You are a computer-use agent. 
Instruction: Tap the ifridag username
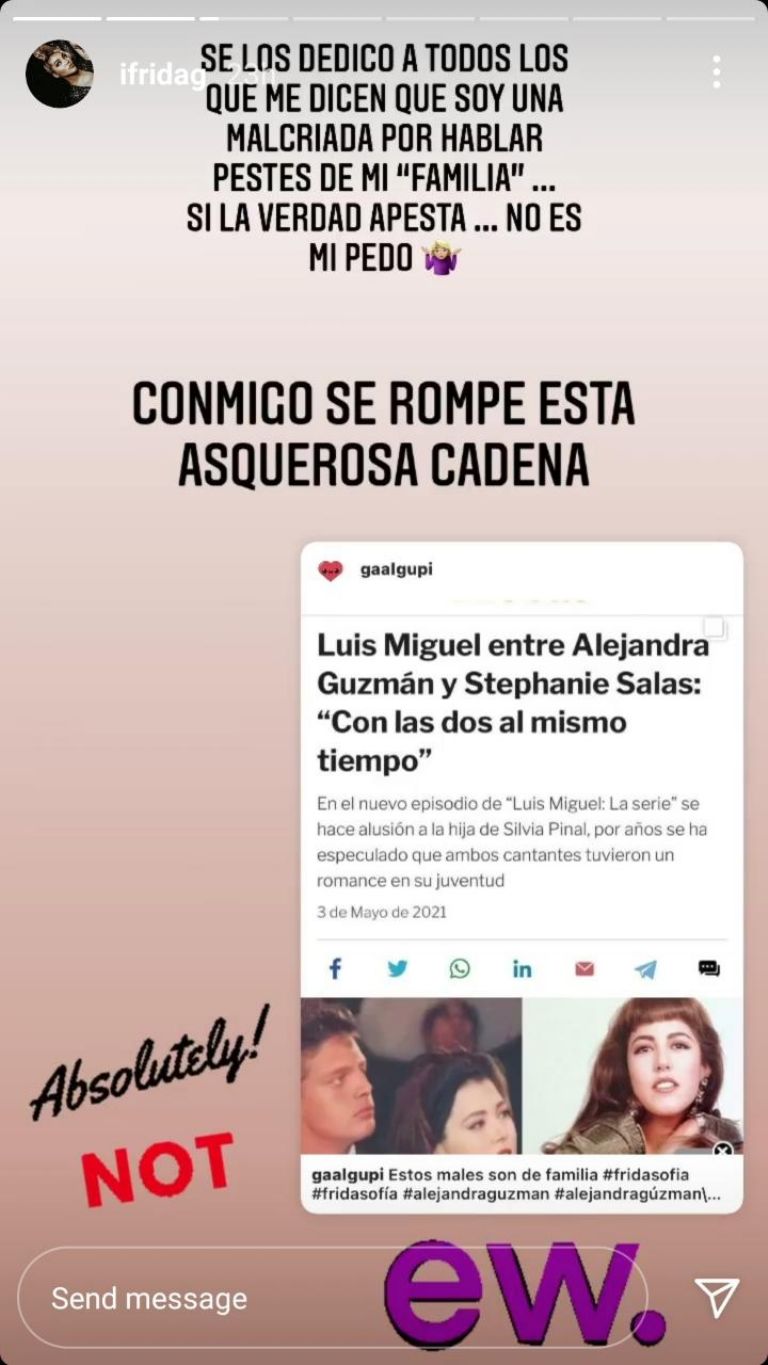pos(160,75)
